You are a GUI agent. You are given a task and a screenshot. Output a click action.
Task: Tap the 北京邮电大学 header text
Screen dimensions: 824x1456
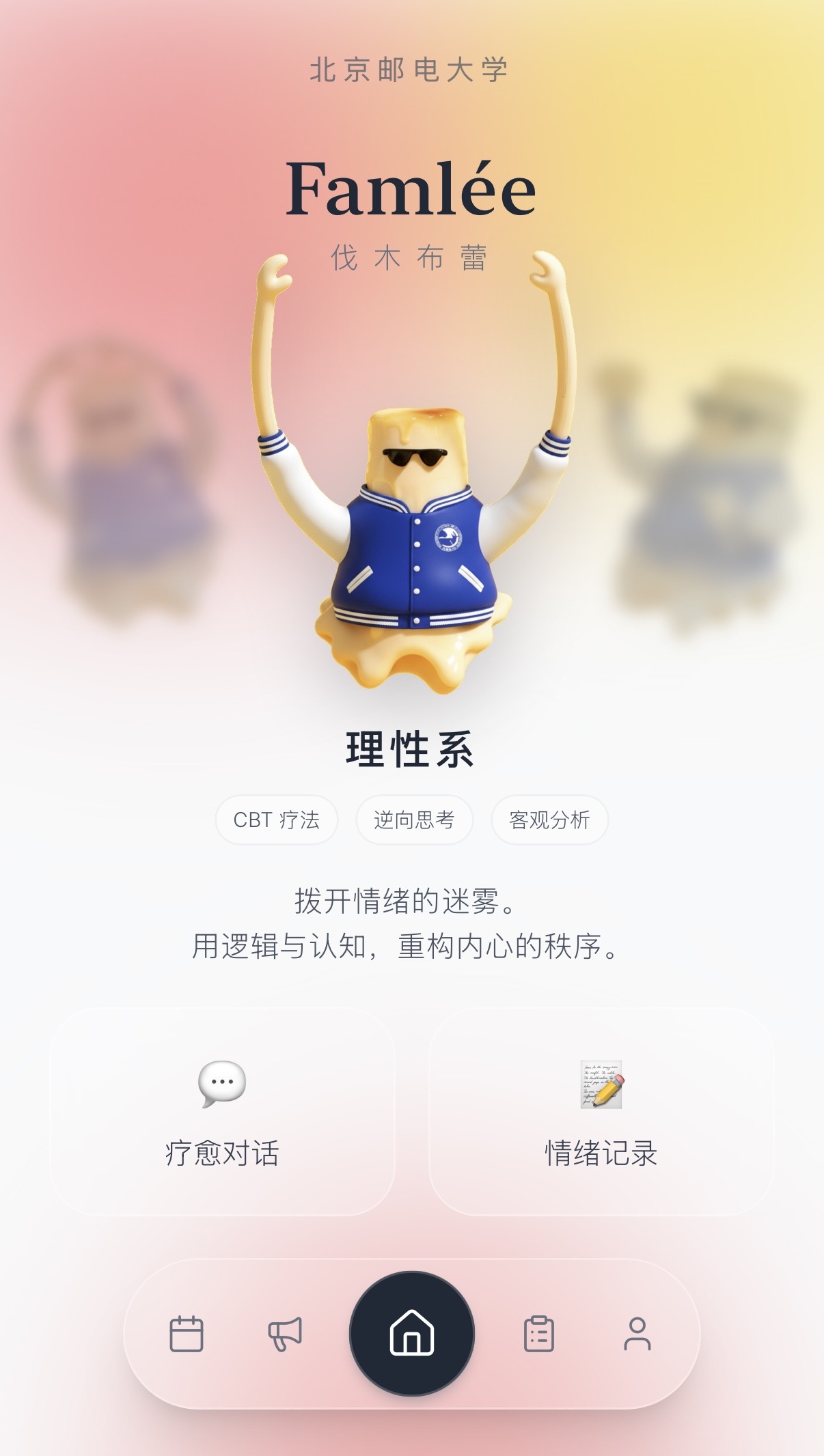(412, 68)
